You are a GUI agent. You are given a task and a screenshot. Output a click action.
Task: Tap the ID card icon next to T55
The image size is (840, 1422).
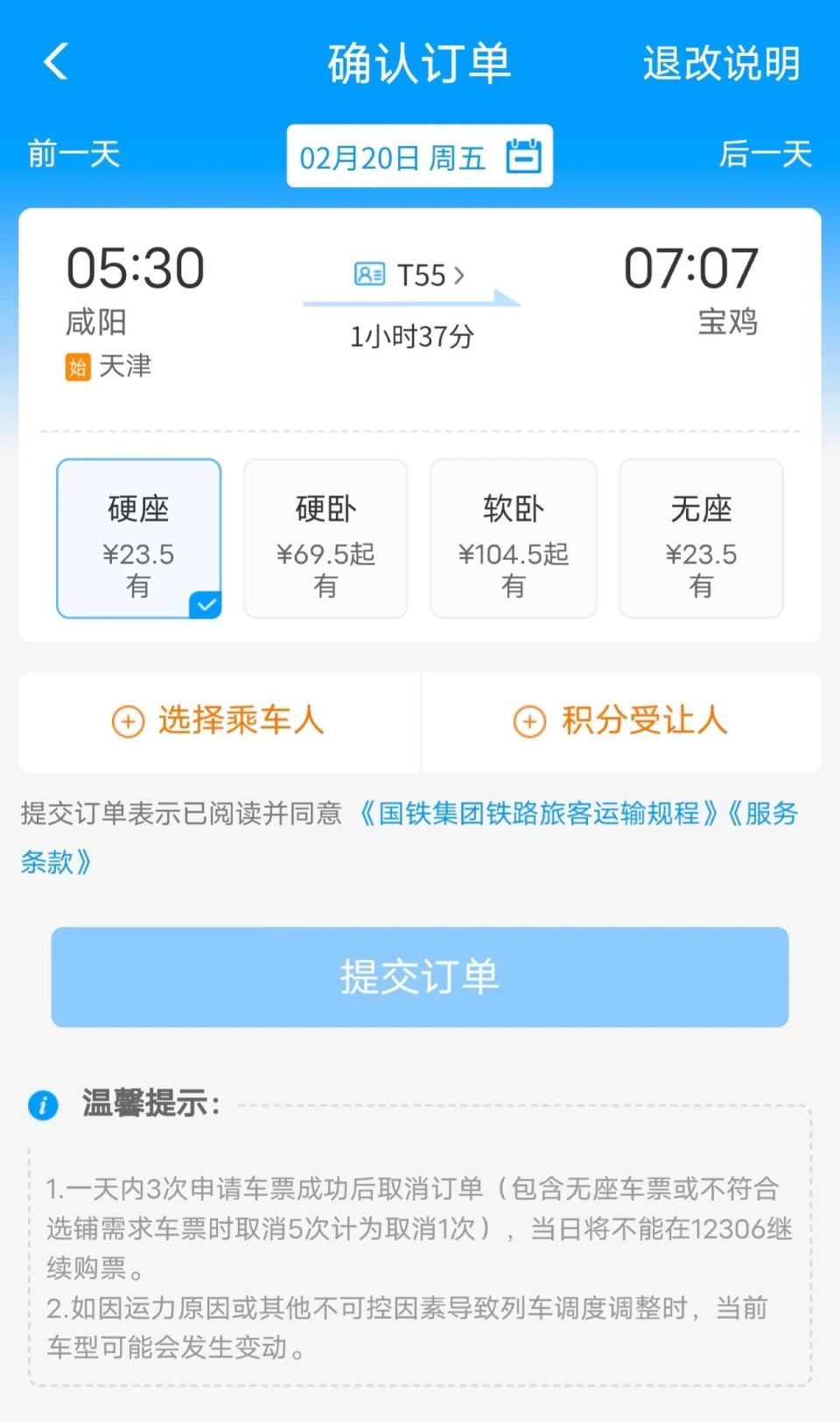[369, 275]
